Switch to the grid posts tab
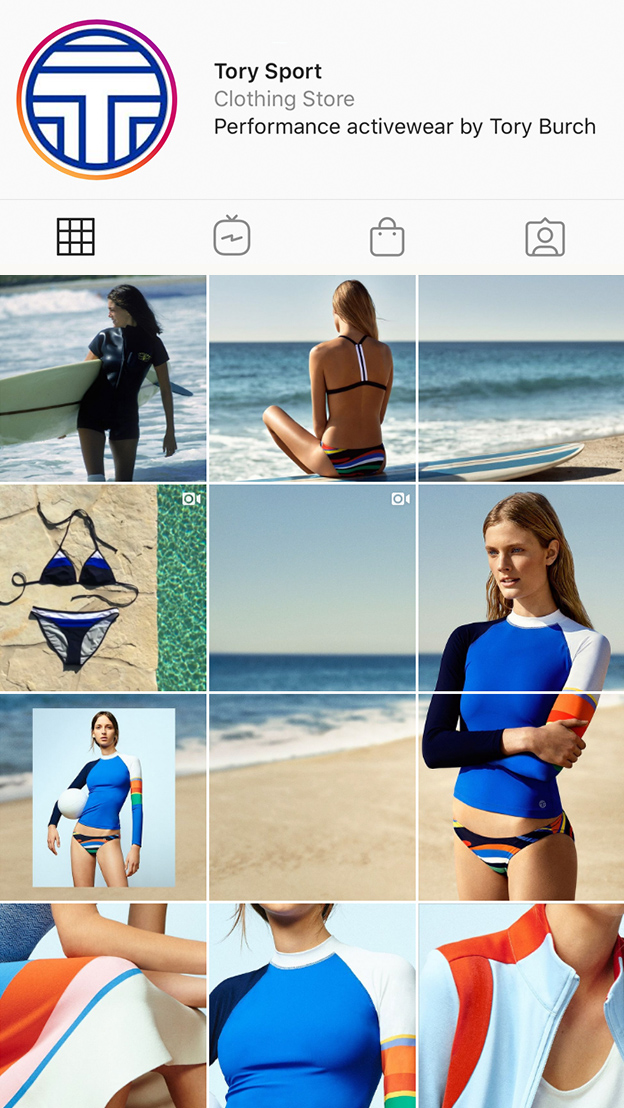 [x=76, y=237]
